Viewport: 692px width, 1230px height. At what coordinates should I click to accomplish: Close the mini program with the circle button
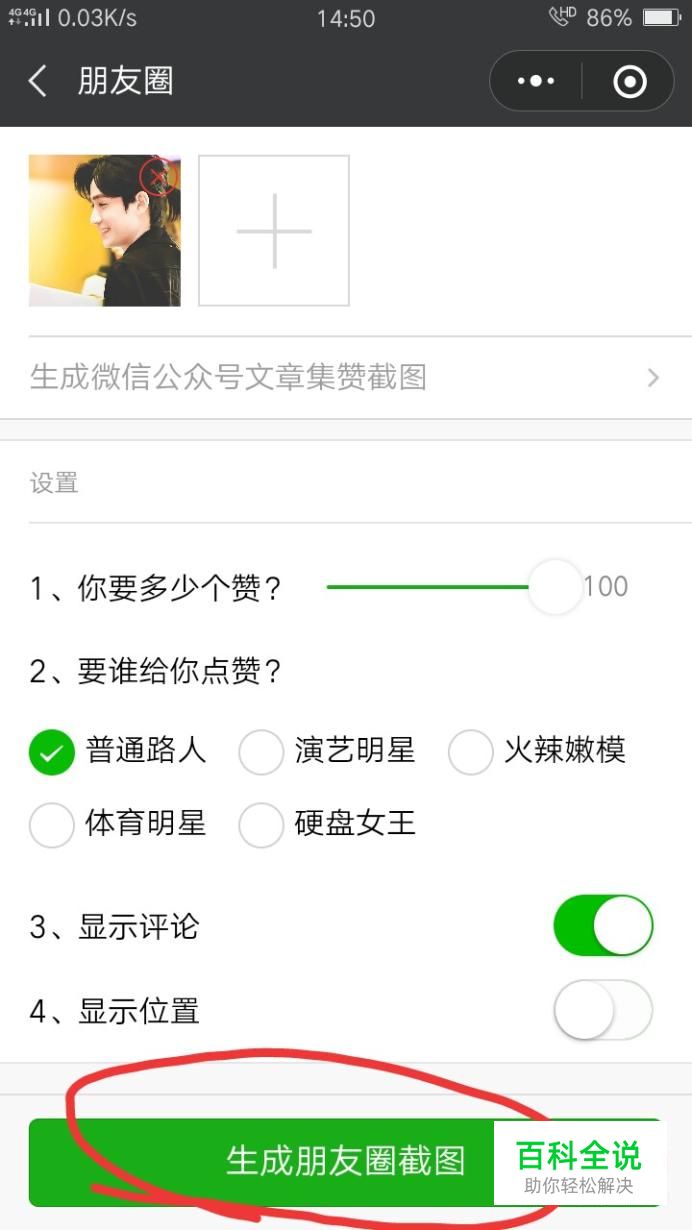[629, 81]
